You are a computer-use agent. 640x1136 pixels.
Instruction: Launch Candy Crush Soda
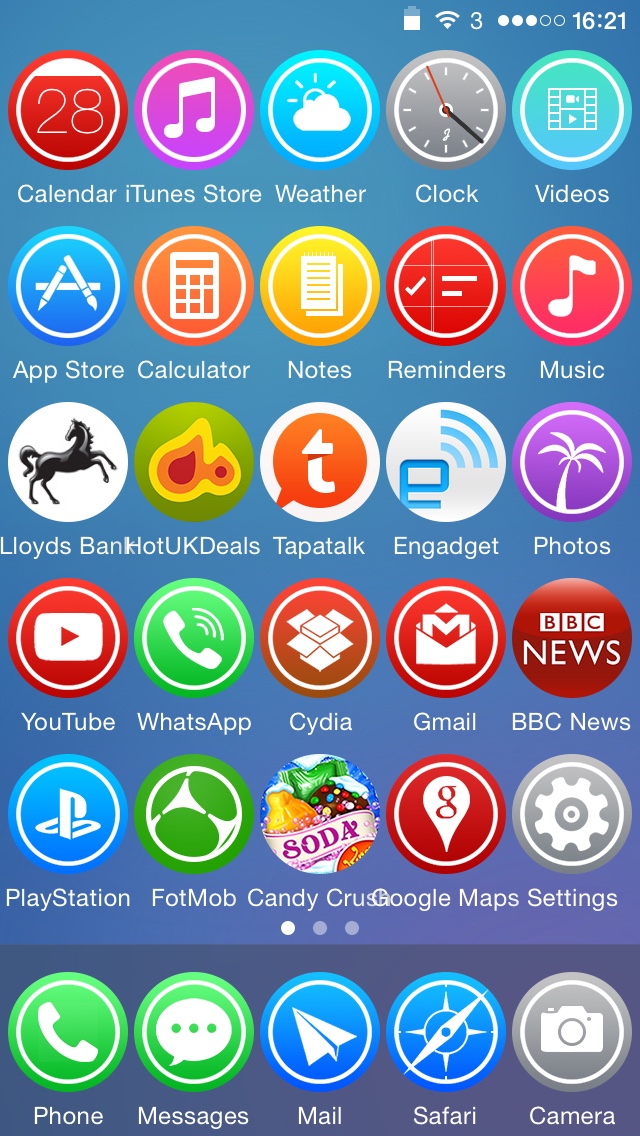click(x=320, y=814)
